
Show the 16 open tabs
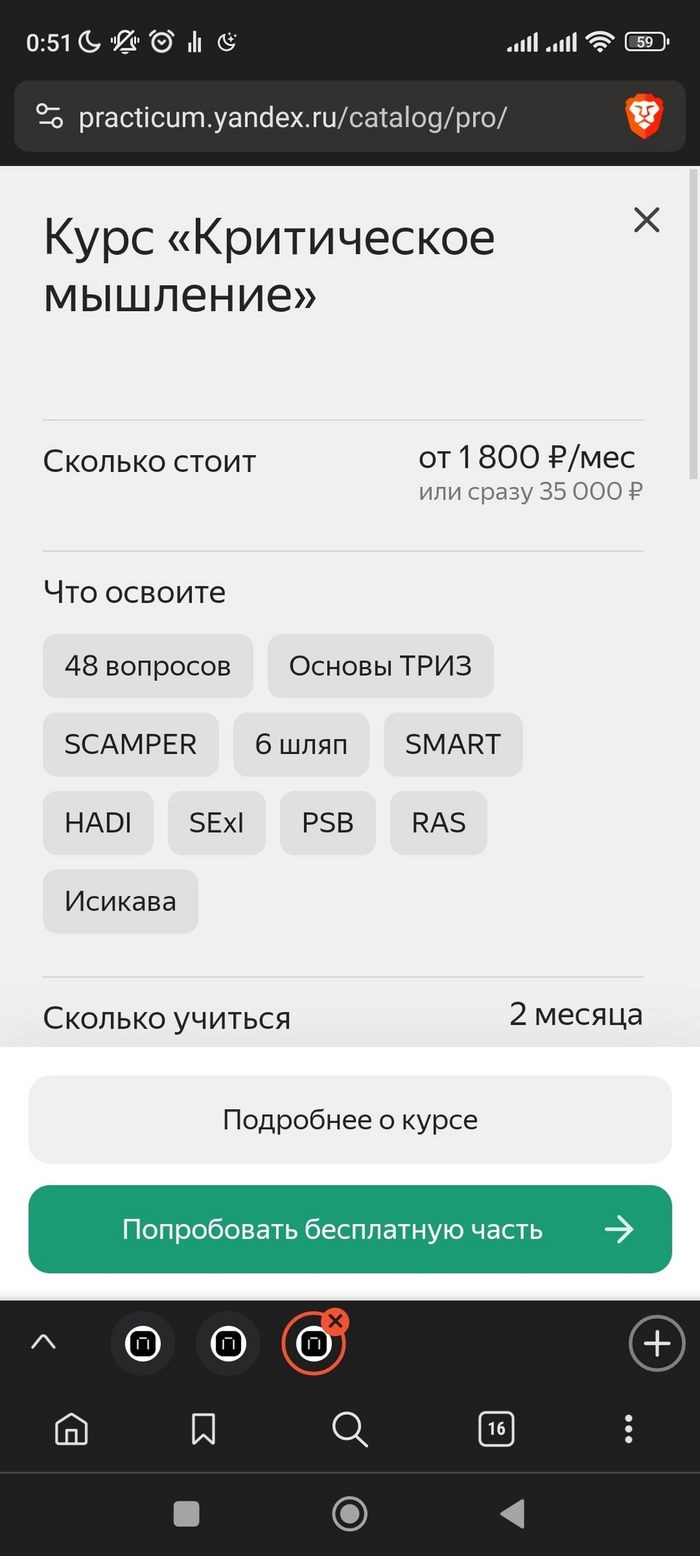496,1429
